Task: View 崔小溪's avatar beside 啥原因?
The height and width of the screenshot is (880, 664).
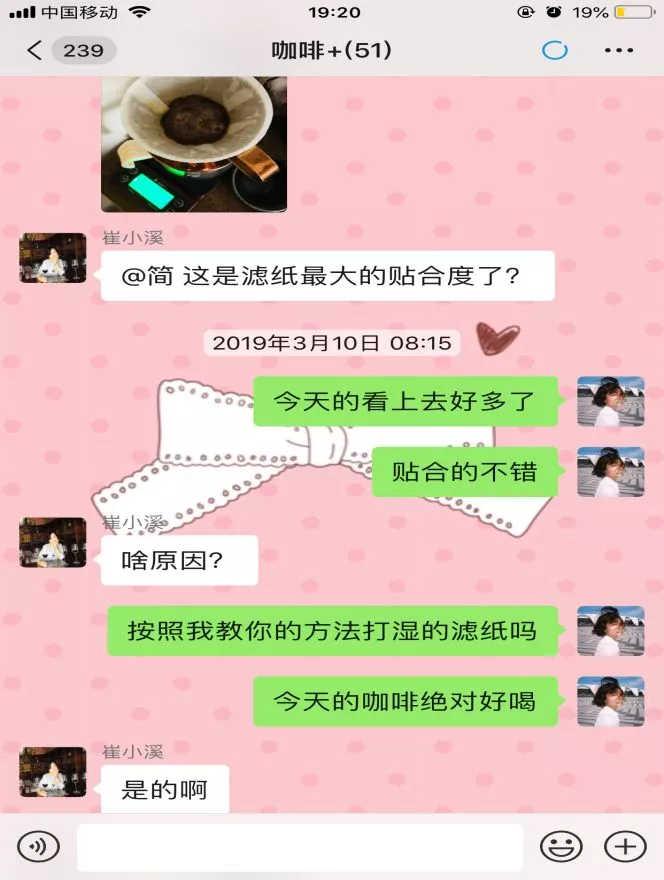Action: point(53,543)
